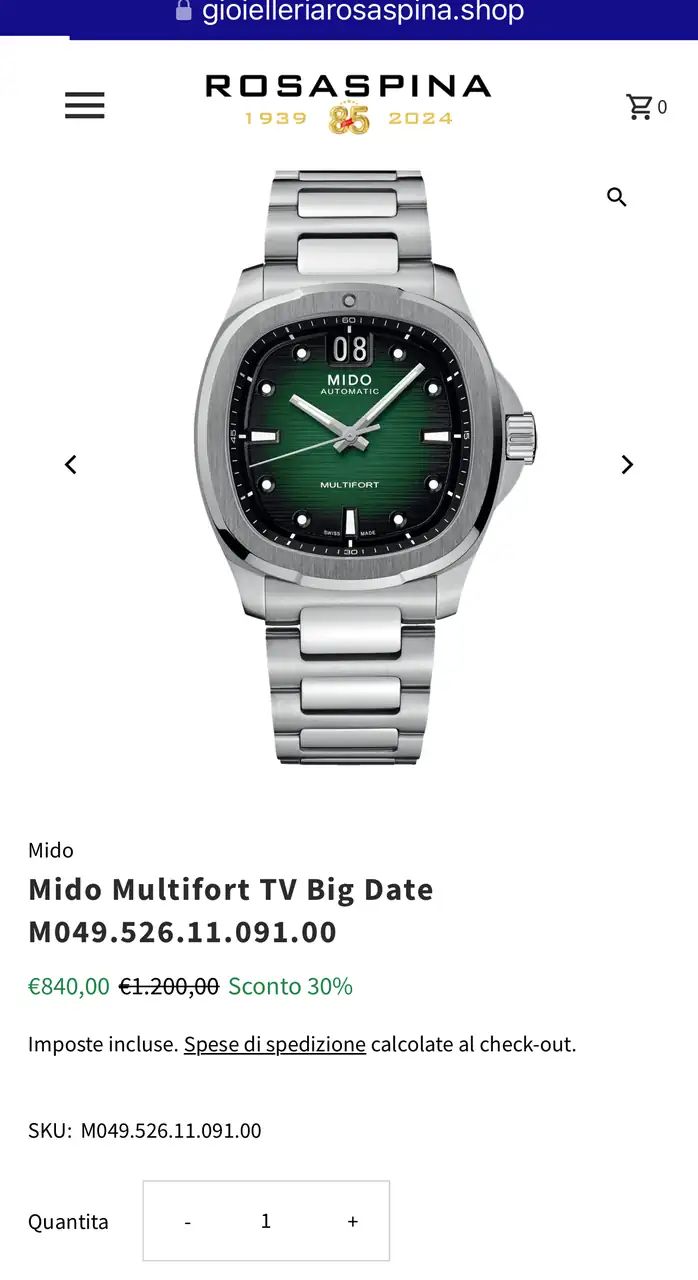The height and width of the screenshot is (1280, 698).
Task: Open the Mido watch product image
Action: tap(350, 465)
